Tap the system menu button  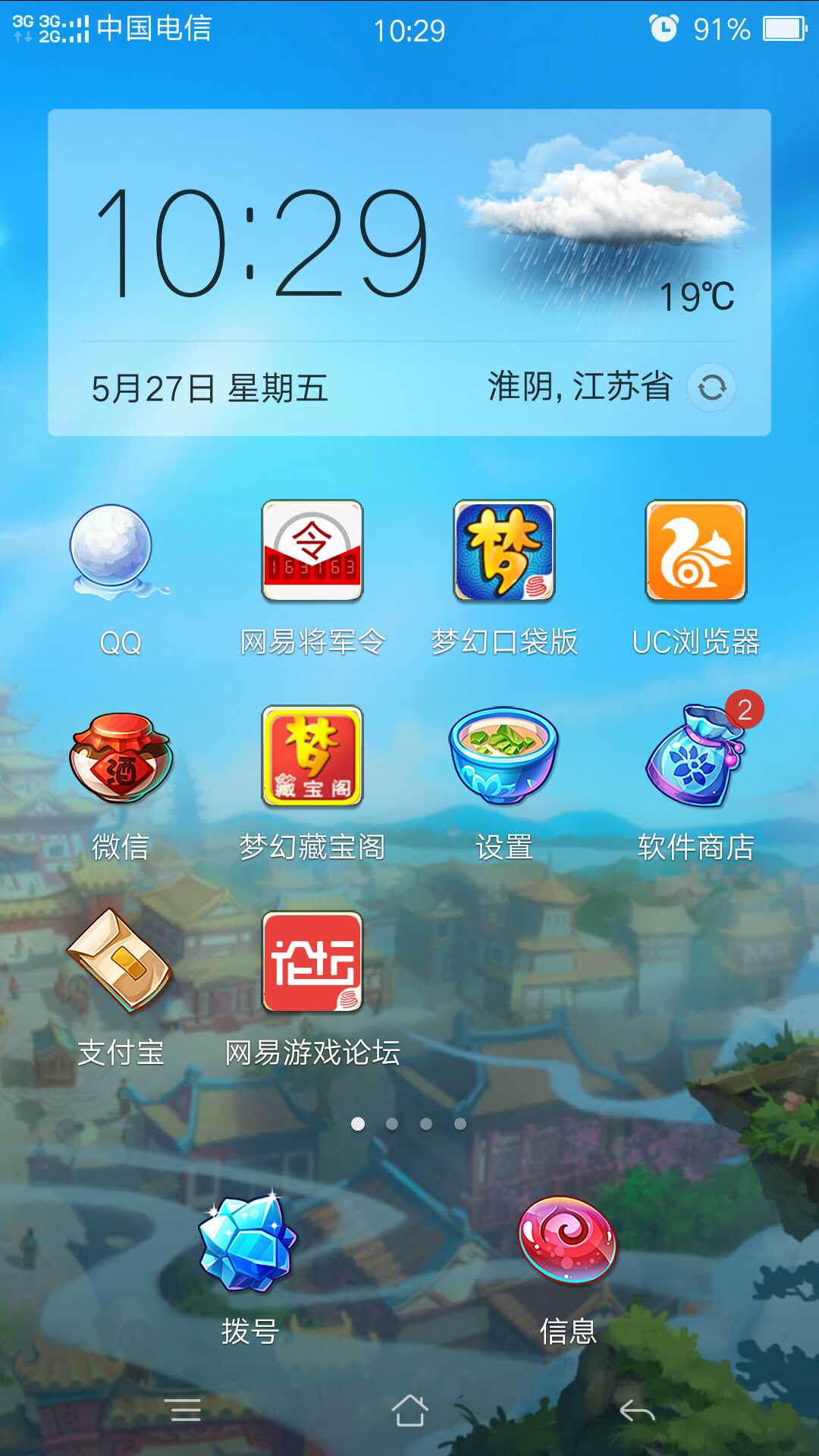click(185, 1410)
